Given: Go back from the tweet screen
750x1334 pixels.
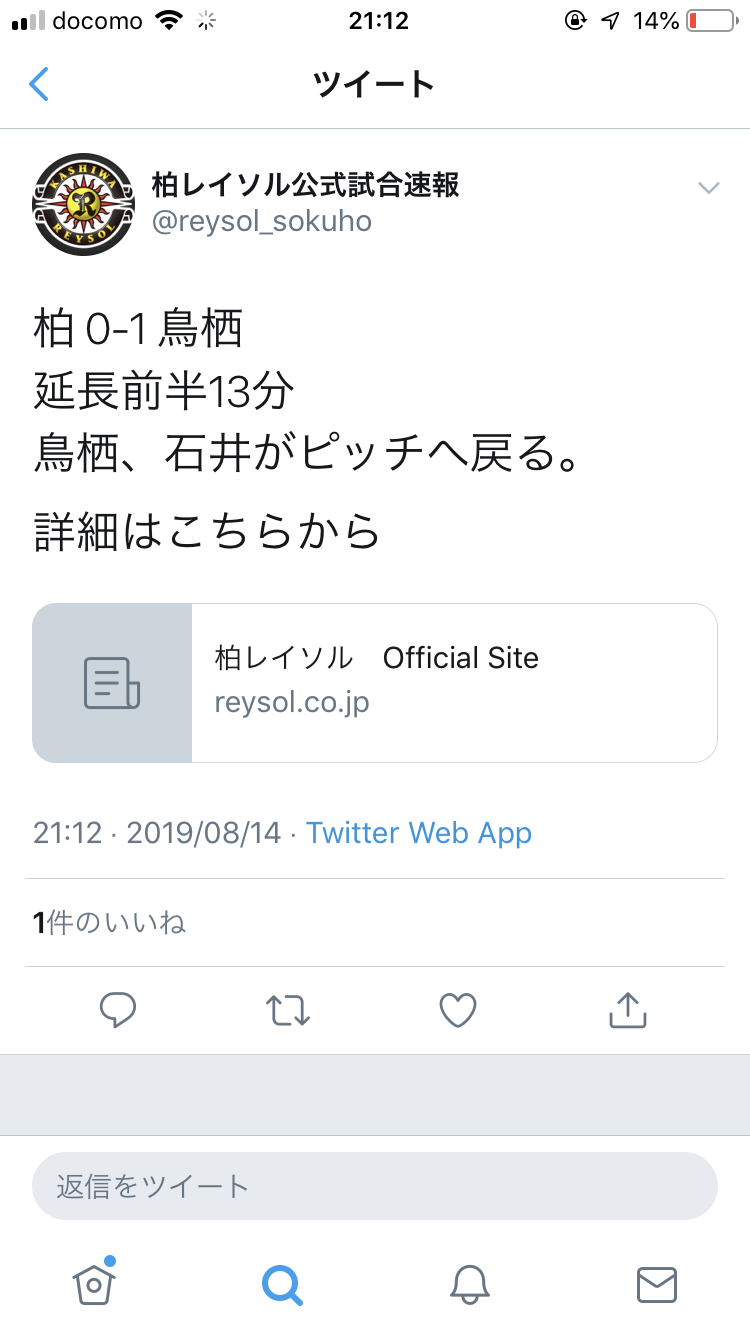Looking at the screenshot, I should point(40,84).
